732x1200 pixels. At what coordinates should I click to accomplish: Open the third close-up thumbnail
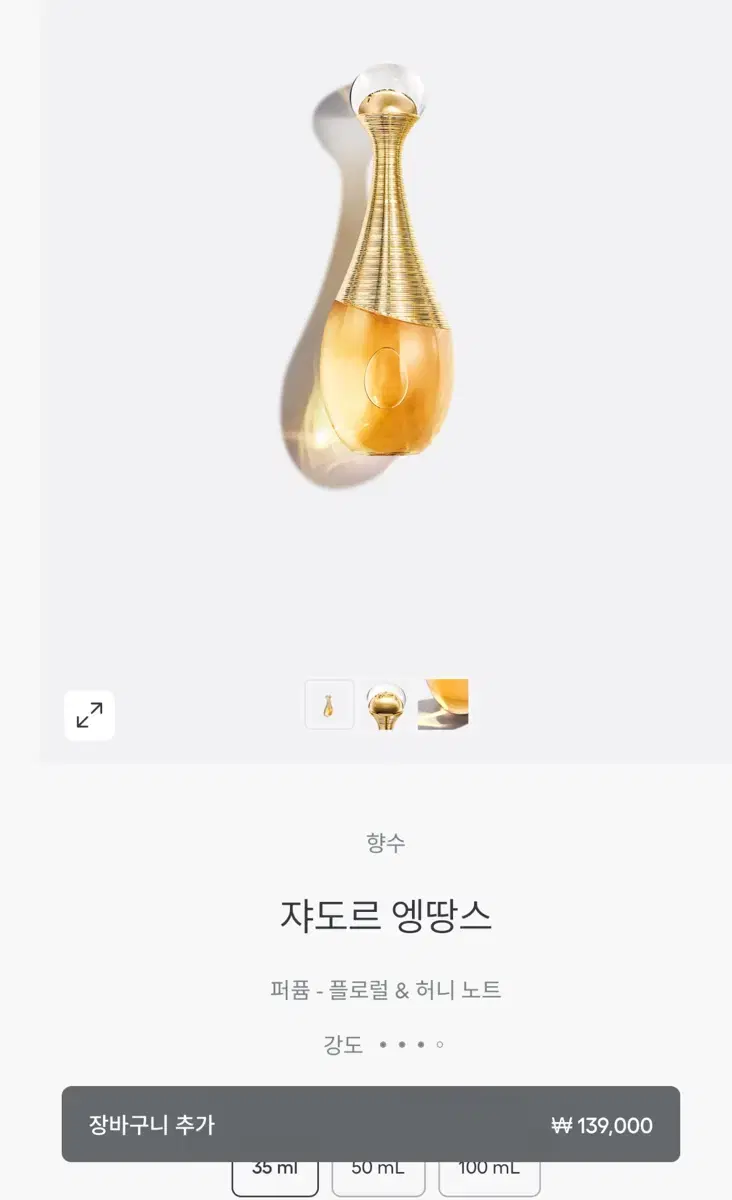(x=443, y=704)
